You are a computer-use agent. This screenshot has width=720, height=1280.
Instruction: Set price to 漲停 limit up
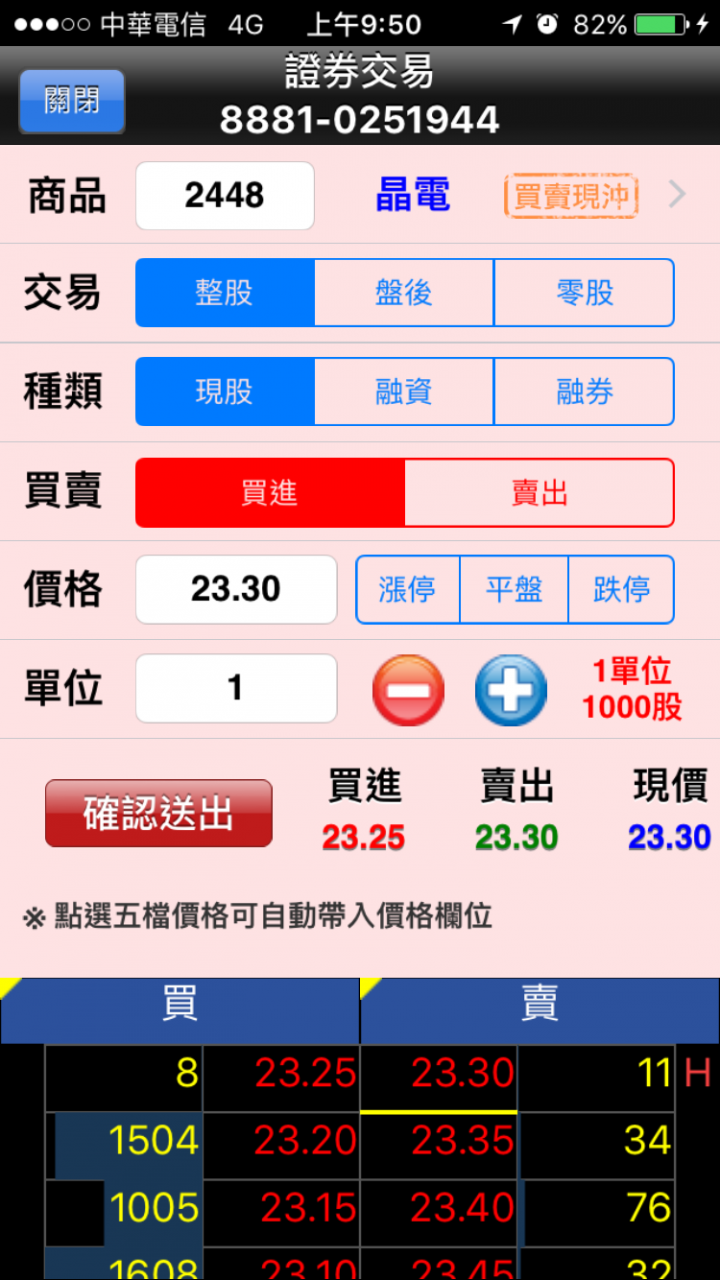point(408,590)
